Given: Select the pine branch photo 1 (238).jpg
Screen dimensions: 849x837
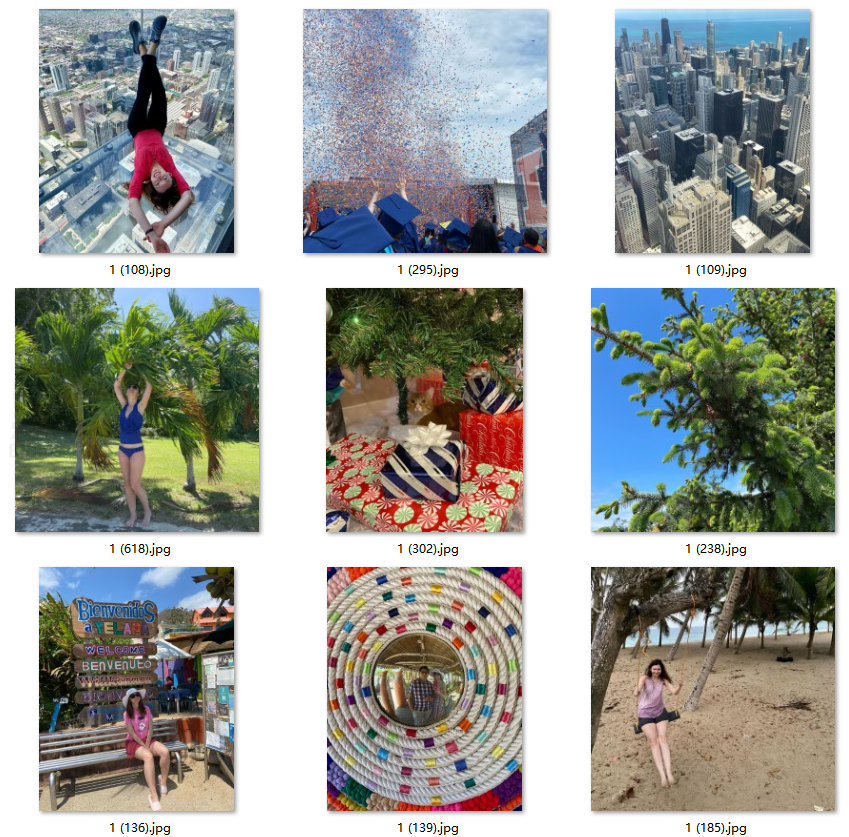Looking at the screenshot, I should (x=712, y=410).
